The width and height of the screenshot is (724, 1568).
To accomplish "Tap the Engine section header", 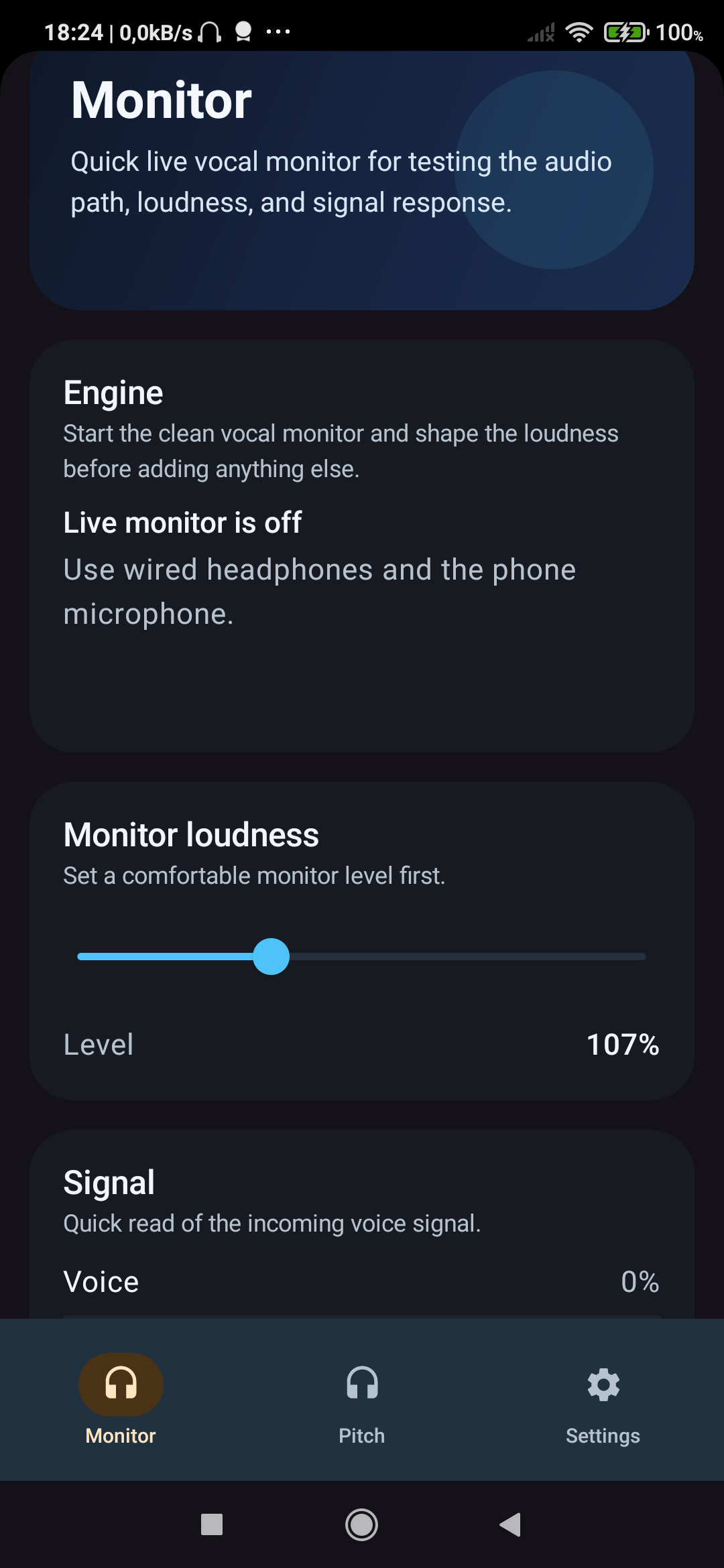I will coord(113,392).
